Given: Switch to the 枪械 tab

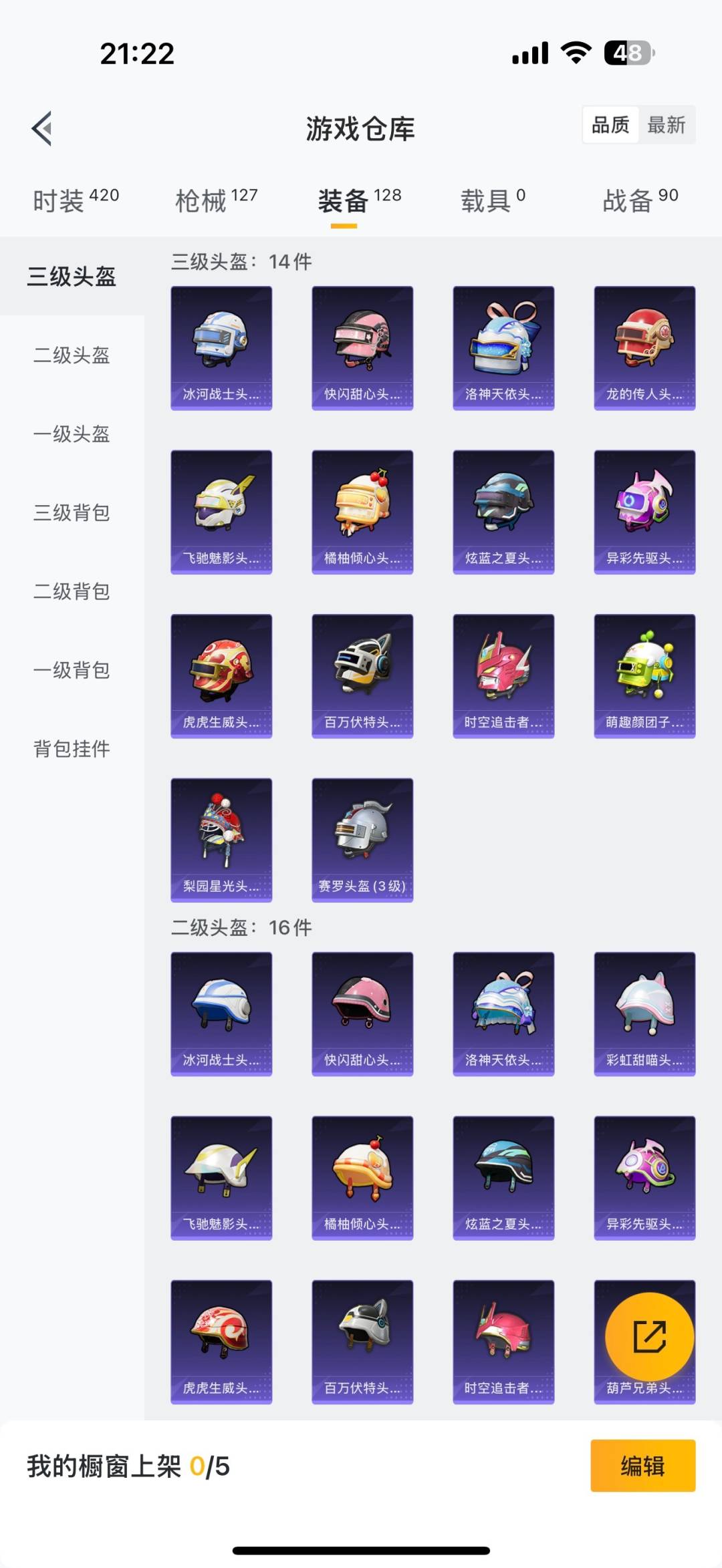Looking at the screenshot, I should (216, 200).
